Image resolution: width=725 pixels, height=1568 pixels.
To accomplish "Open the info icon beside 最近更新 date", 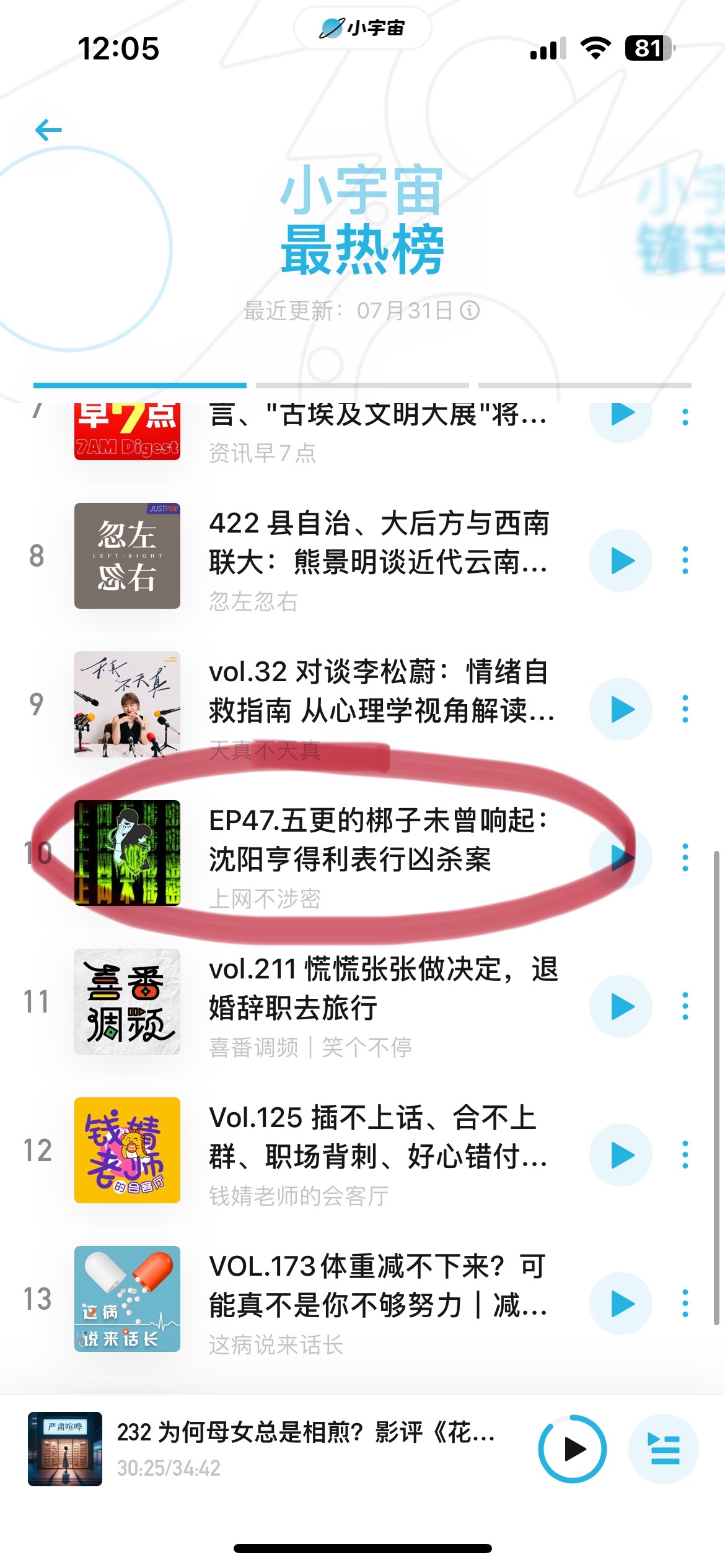I will (x=470, y=310).
